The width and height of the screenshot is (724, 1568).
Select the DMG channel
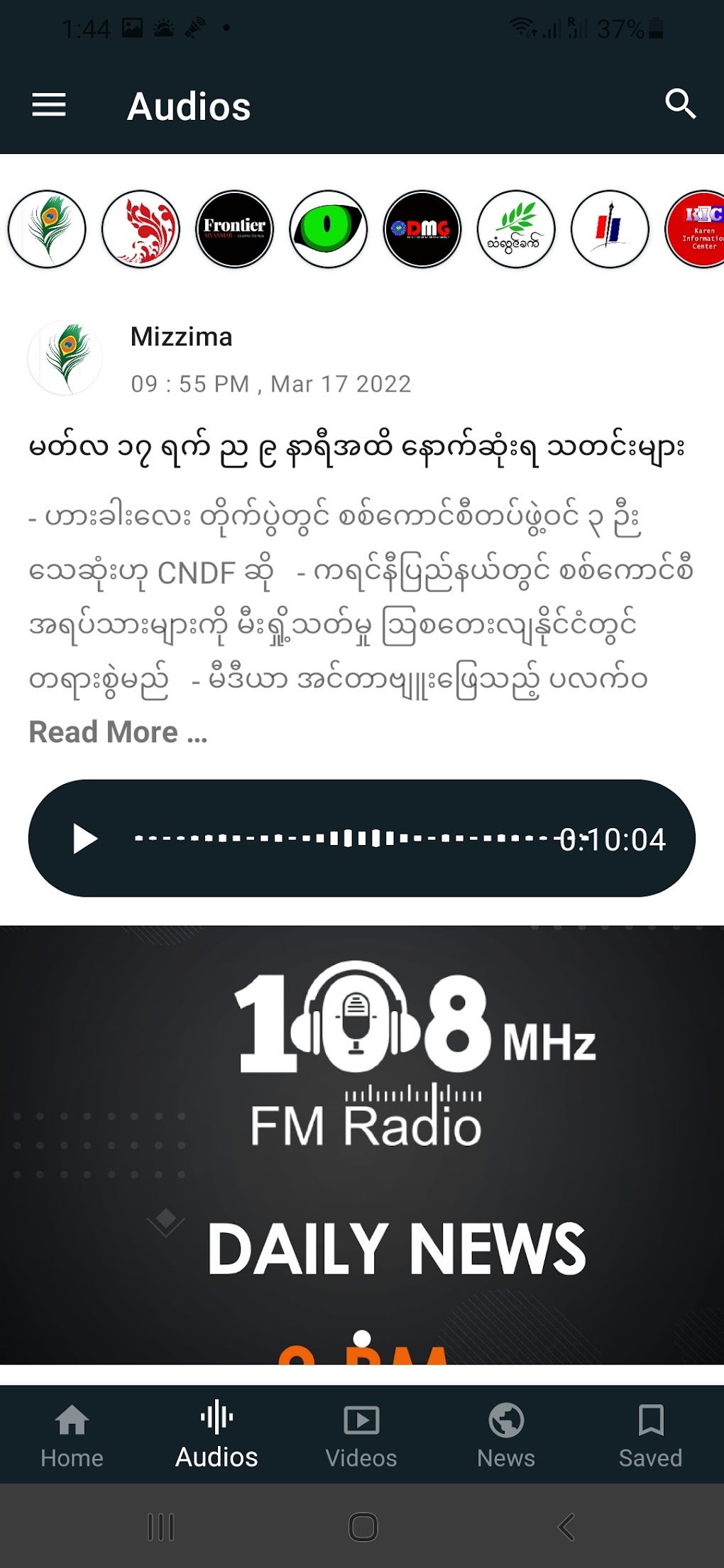click(422, 229)
